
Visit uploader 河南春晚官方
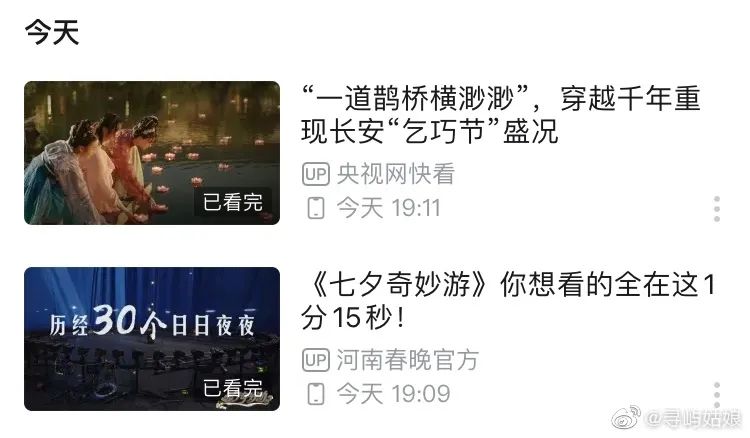407,359
